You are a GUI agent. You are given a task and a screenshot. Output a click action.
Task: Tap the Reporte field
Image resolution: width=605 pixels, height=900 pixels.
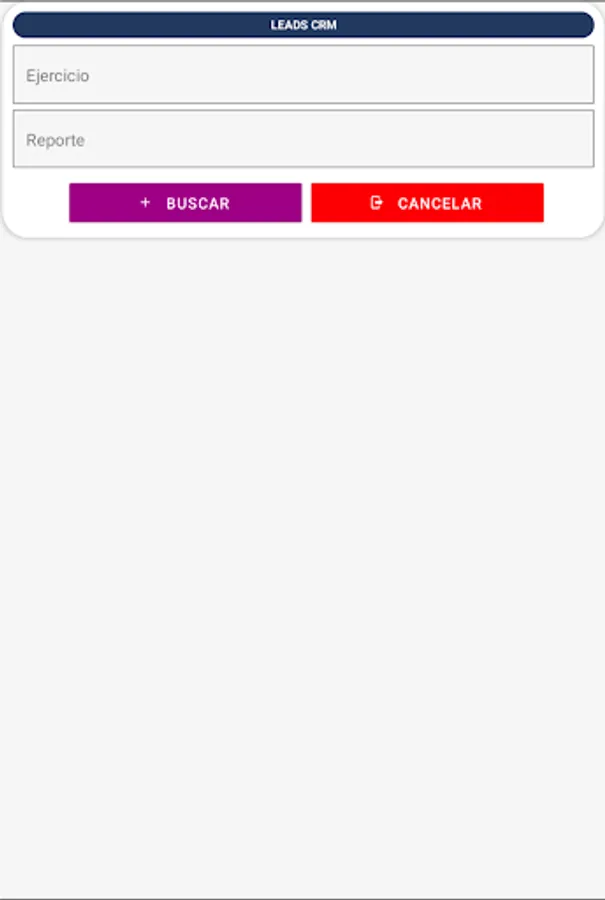tap(303, 140)
